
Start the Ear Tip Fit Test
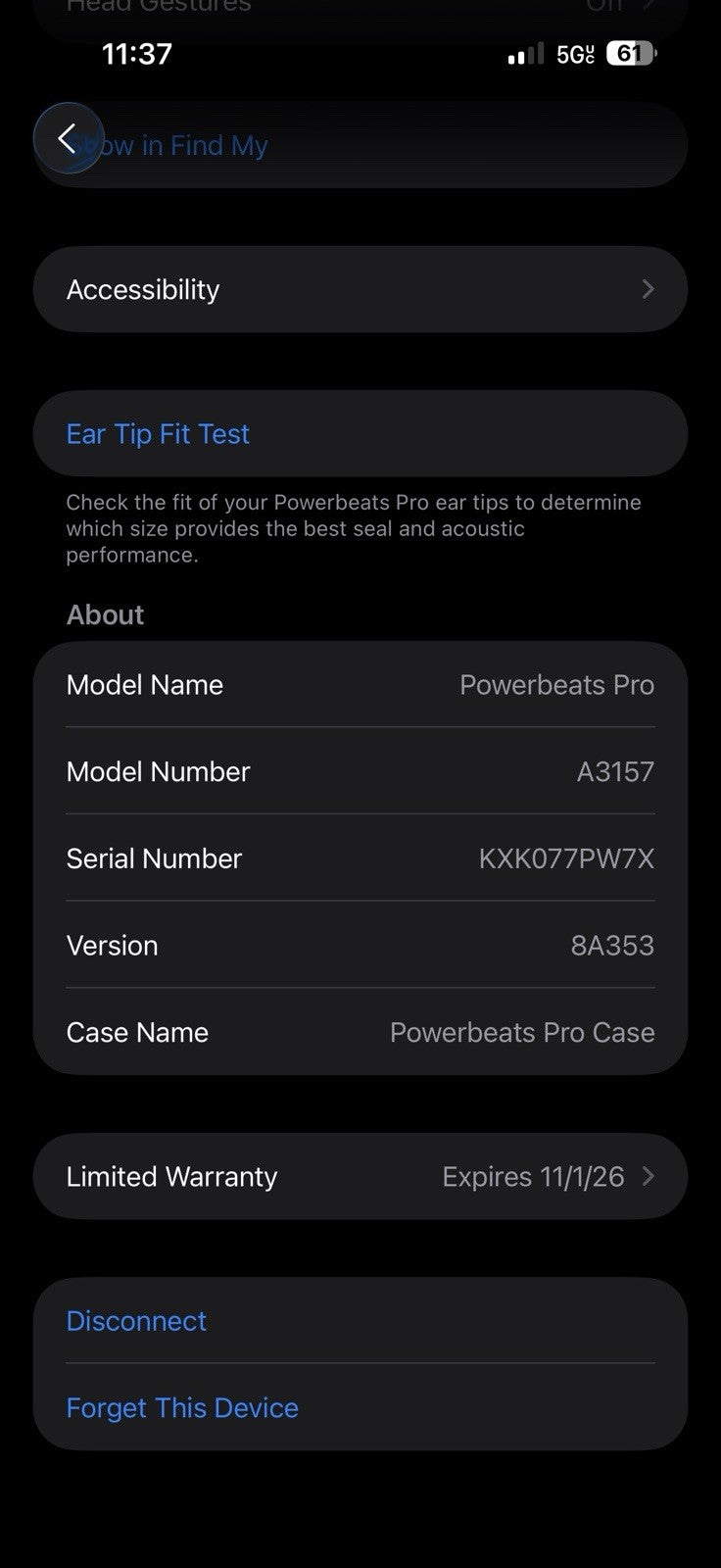[x=159, y=434]
